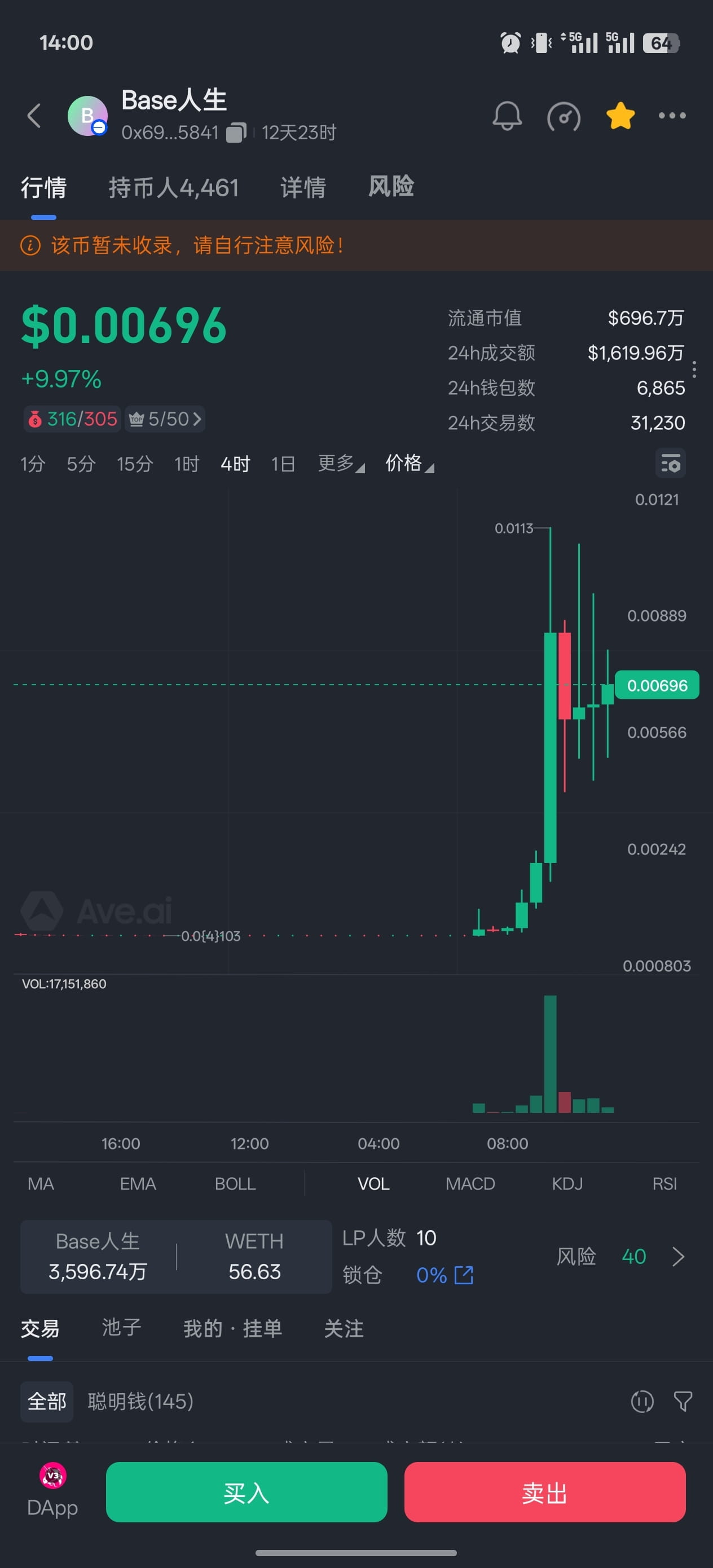Open the 详情 tab
This screenshot has height=1568, width=713.
click(302, 187)
